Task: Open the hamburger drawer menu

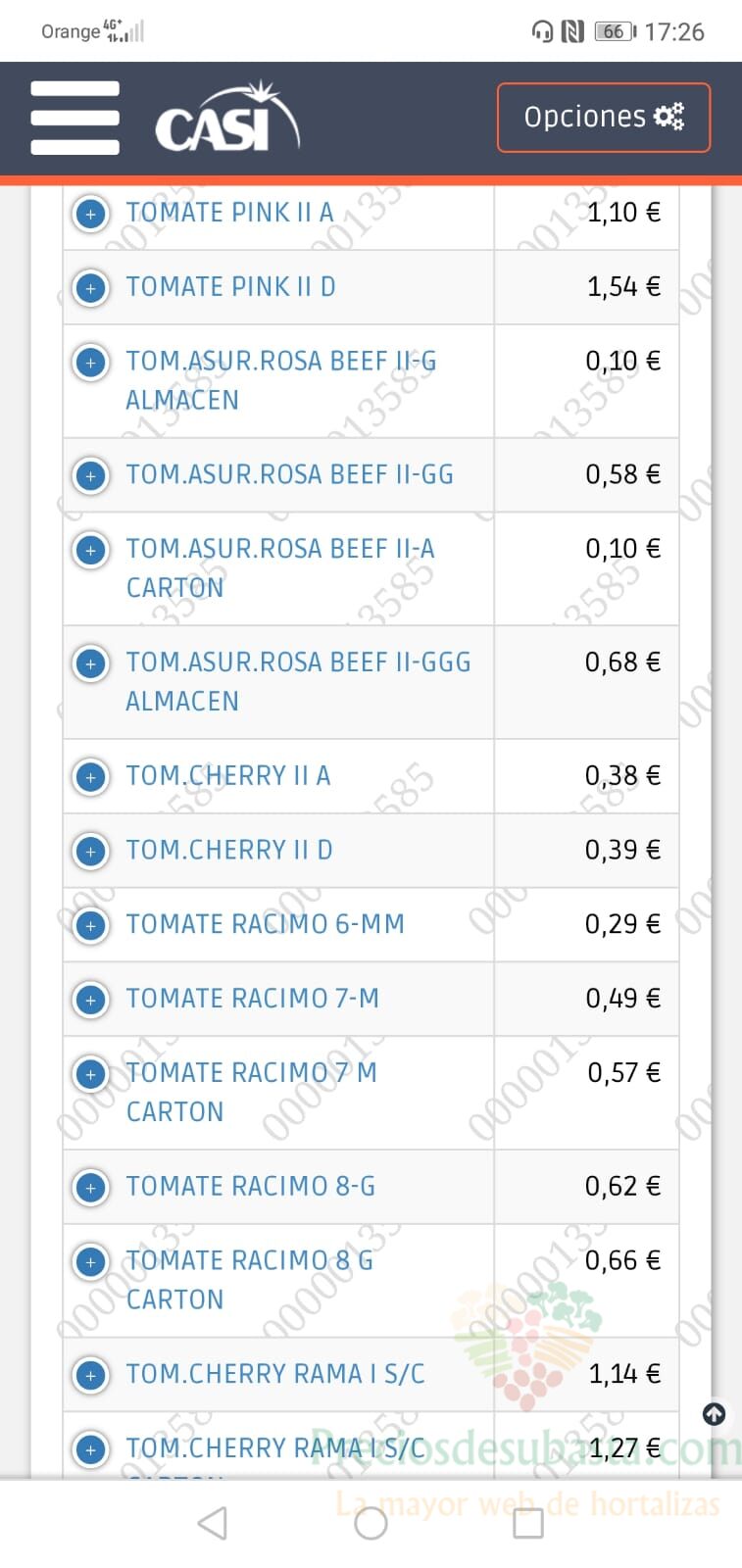Action: (x=74, y=119)
